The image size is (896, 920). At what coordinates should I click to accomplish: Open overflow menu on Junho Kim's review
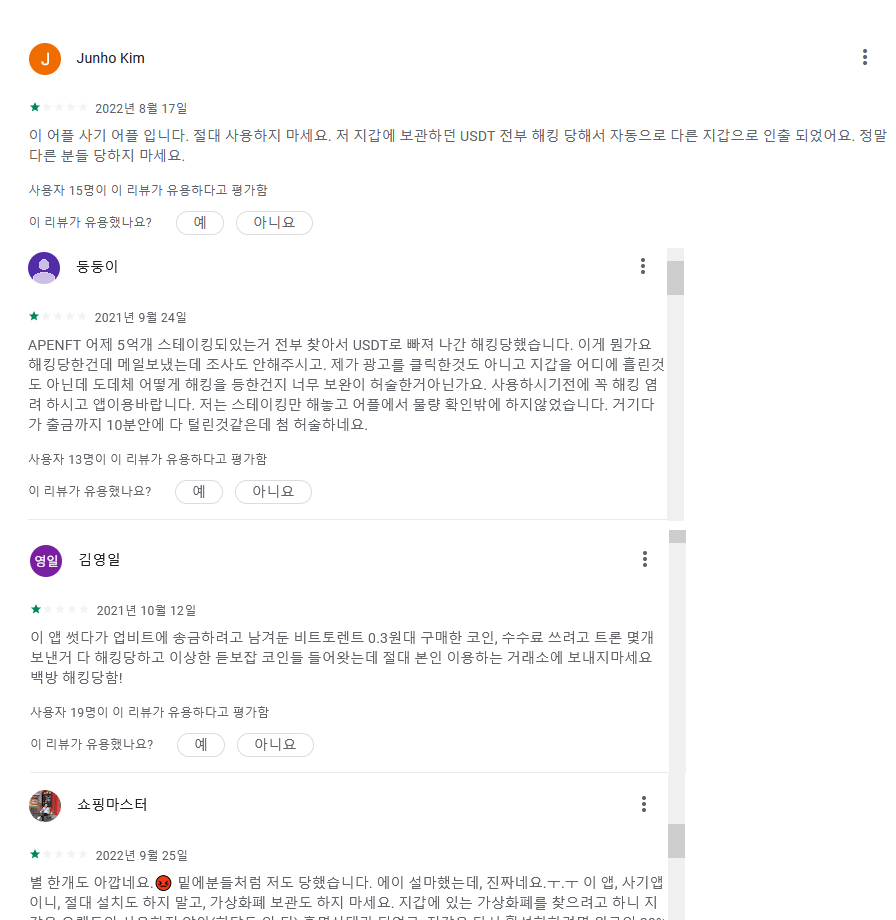[x=864, y=57]
